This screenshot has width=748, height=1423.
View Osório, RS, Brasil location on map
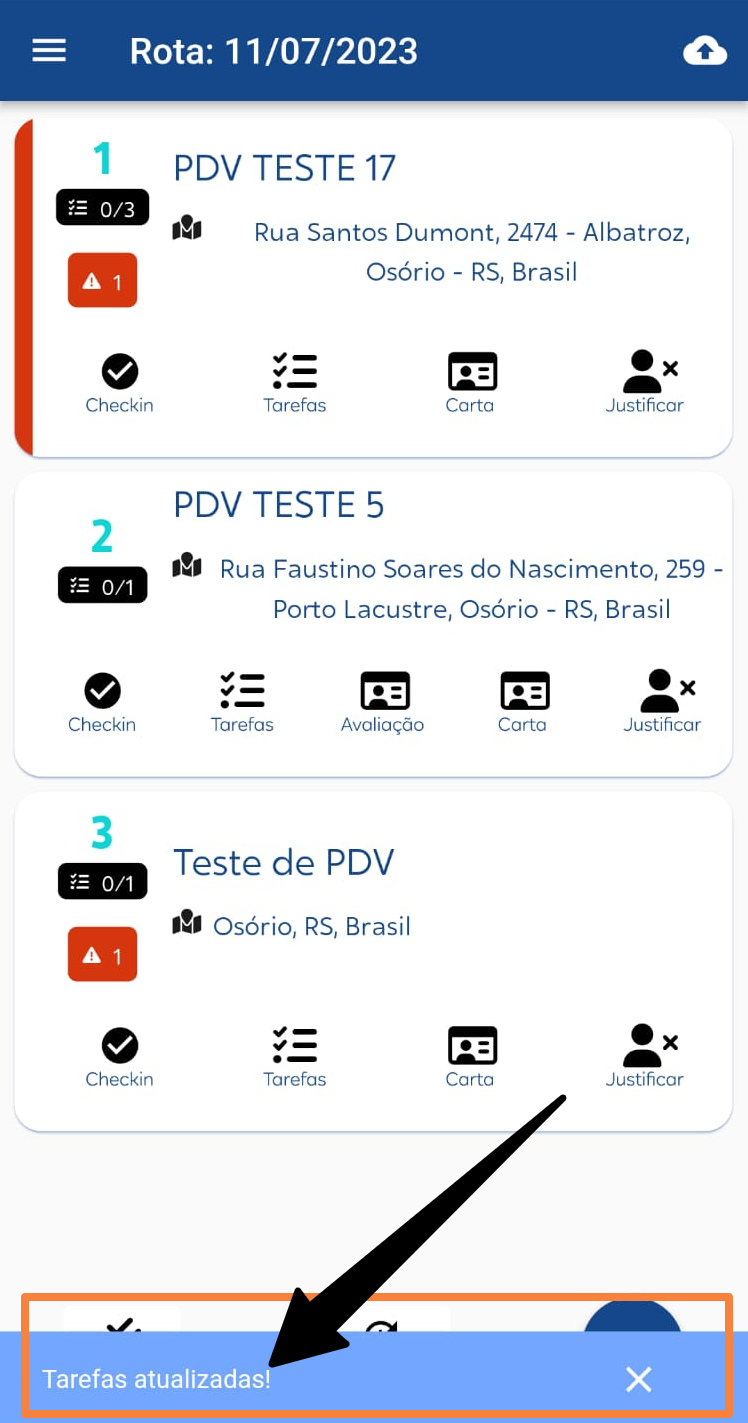coord(292,926)
